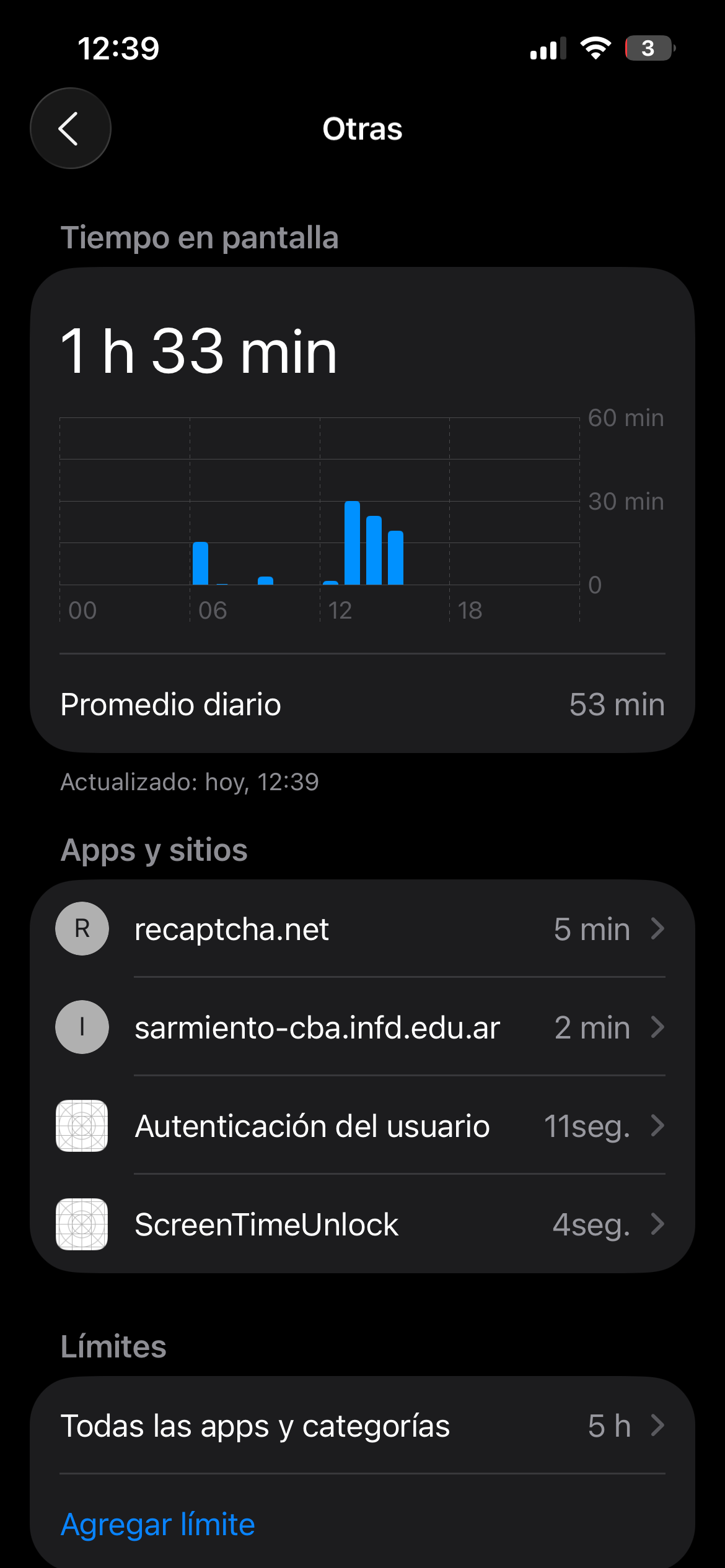Image resolution: width=725 pixels, height=1568 pixels.
Task: View Autenticación del usuario usage
Action: (362, 1126)
